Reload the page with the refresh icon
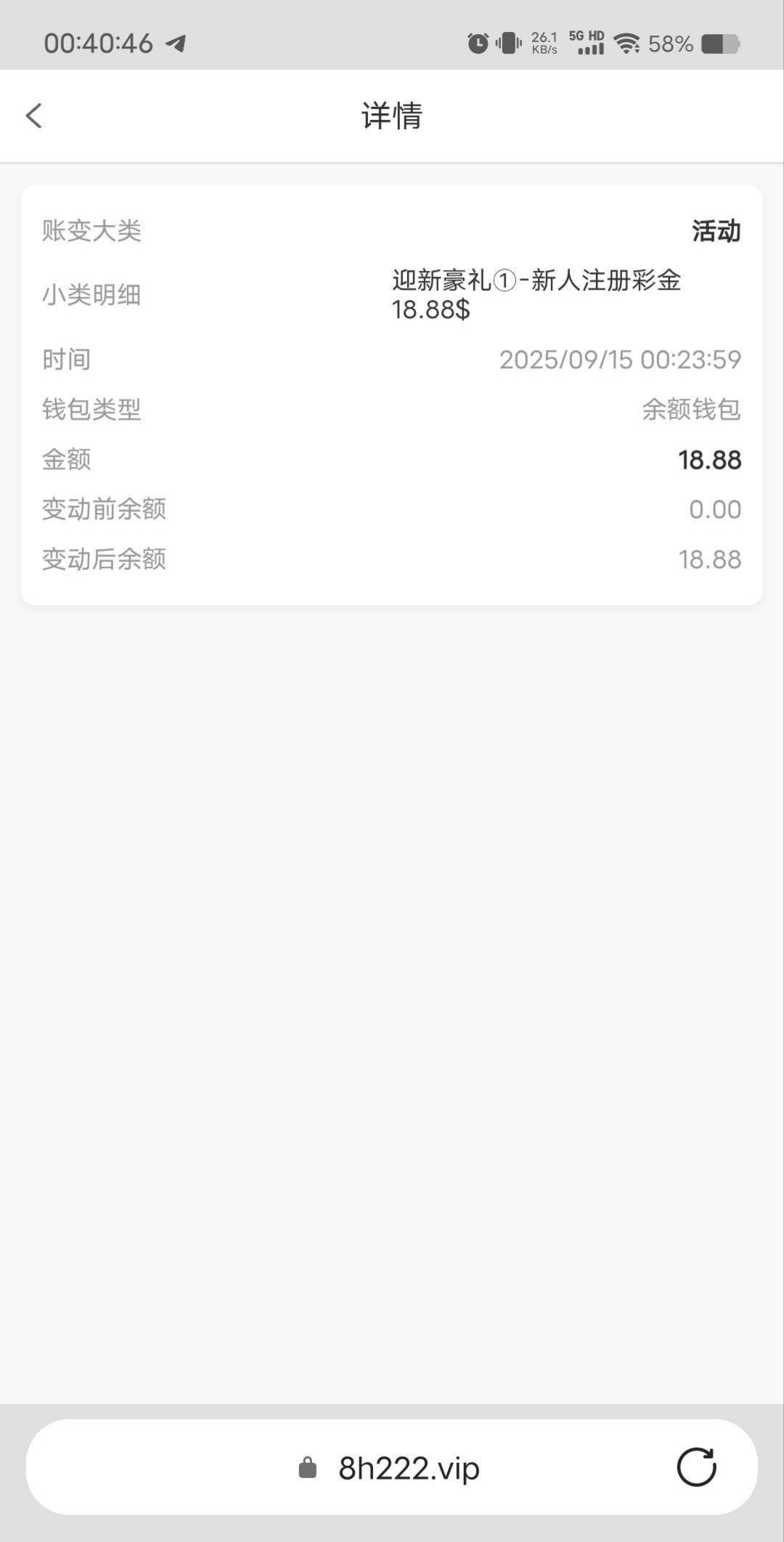This screenshot has height=1542, width=784. coord(696,1467)
